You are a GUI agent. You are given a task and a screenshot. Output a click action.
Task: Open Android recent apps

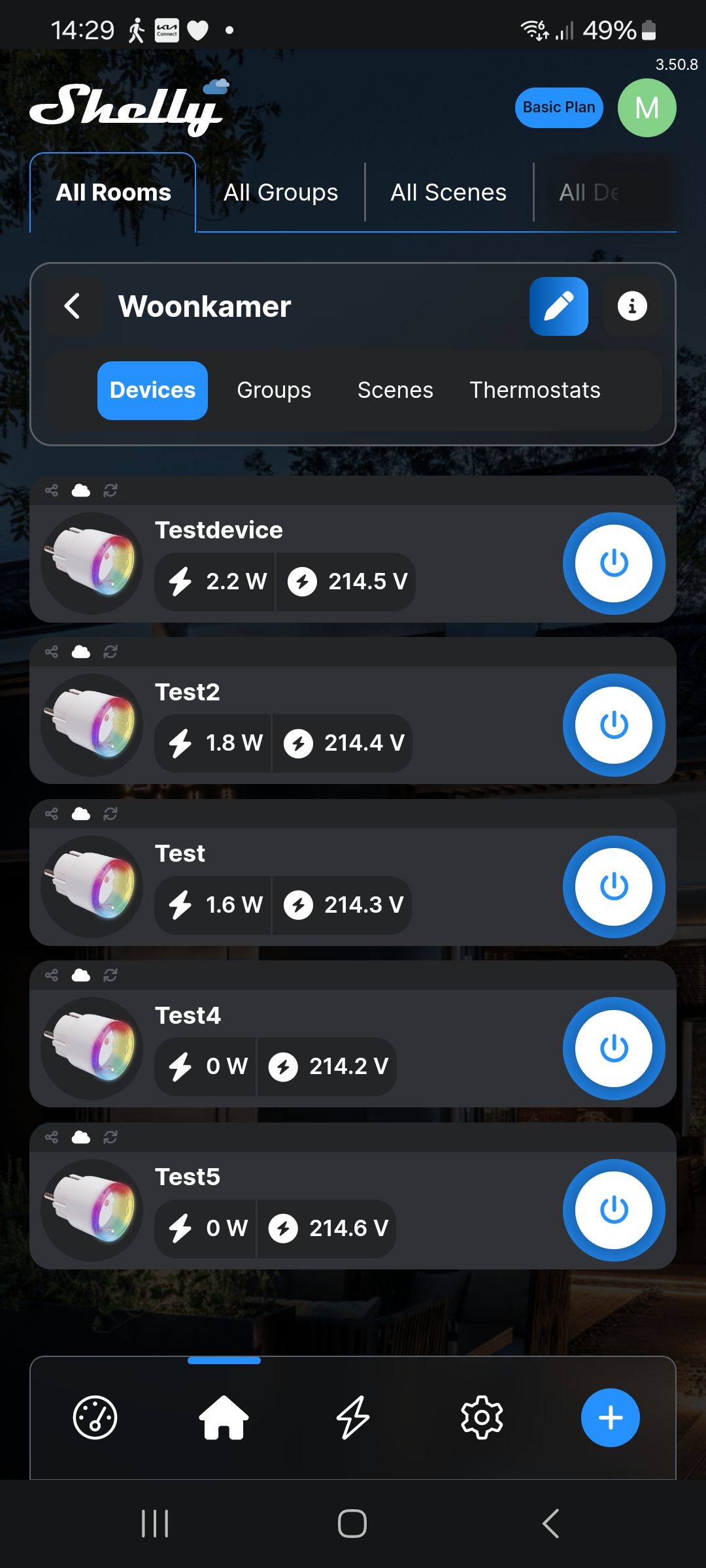[155, 1524]
